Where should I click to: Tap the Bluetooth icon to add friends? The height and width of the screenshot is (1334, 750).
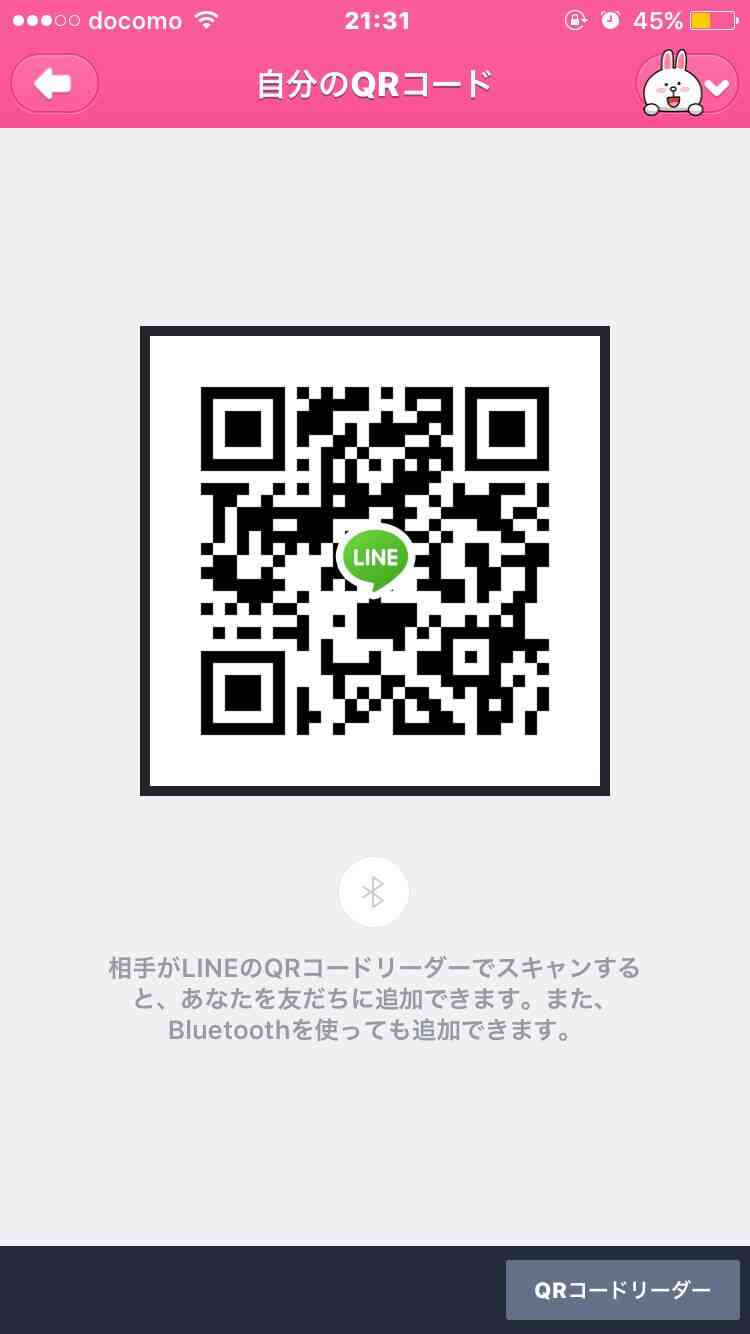[374, 892]
